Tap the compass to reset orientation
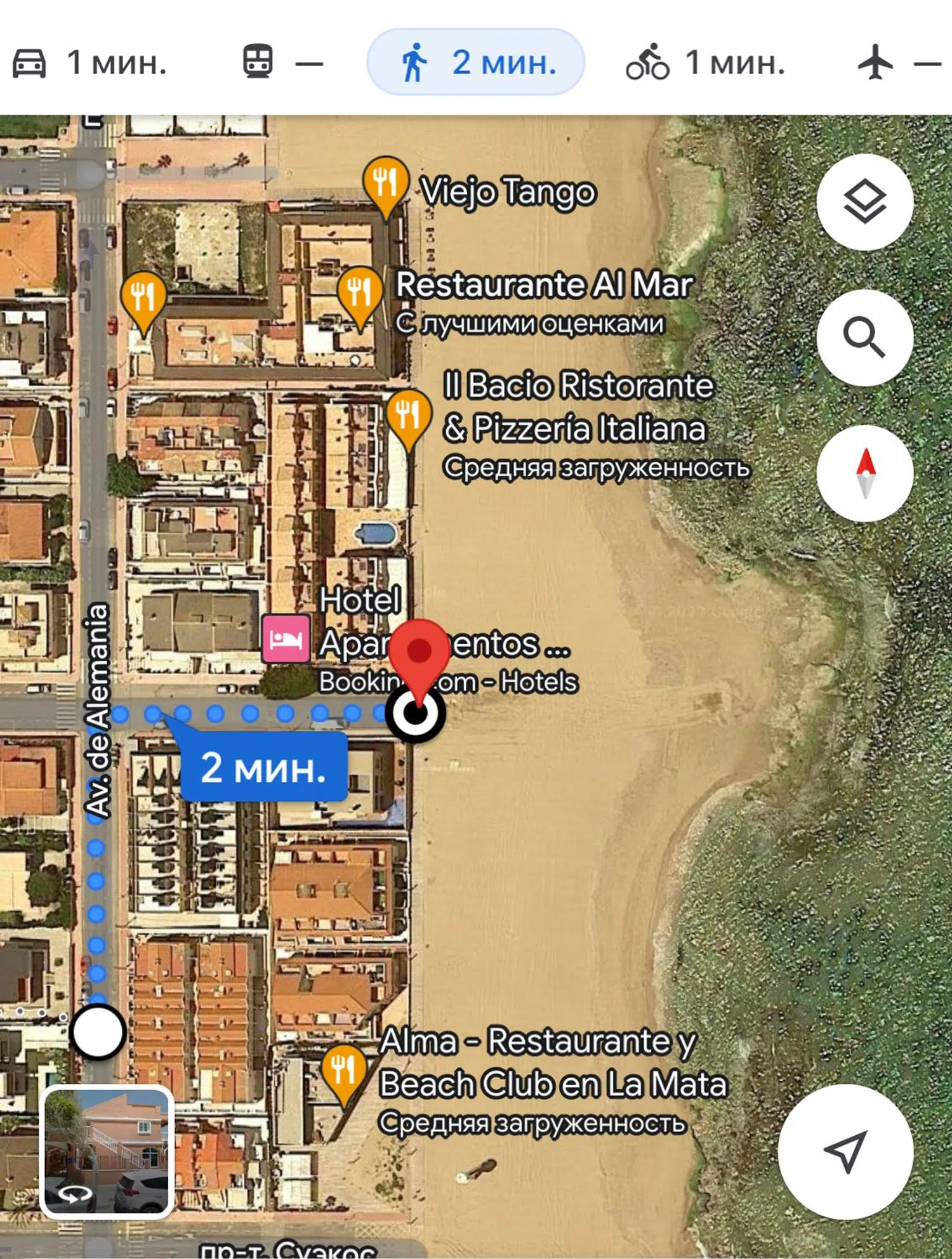This screenshot has width=952, height=1259. pyautogui.click(x=864, y=473)
